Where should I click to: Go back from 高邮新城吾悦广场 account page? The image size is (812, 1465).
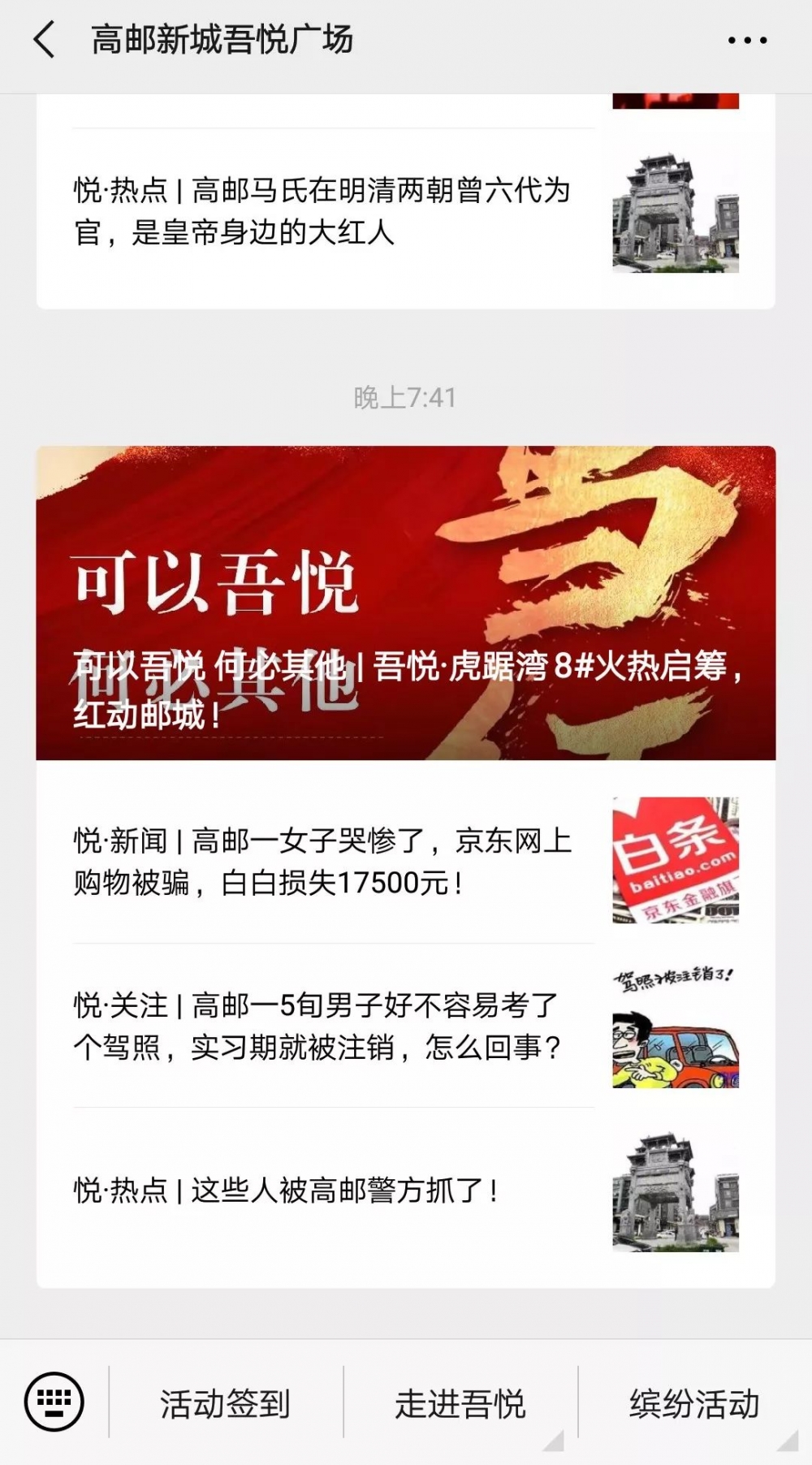[45, 40]
